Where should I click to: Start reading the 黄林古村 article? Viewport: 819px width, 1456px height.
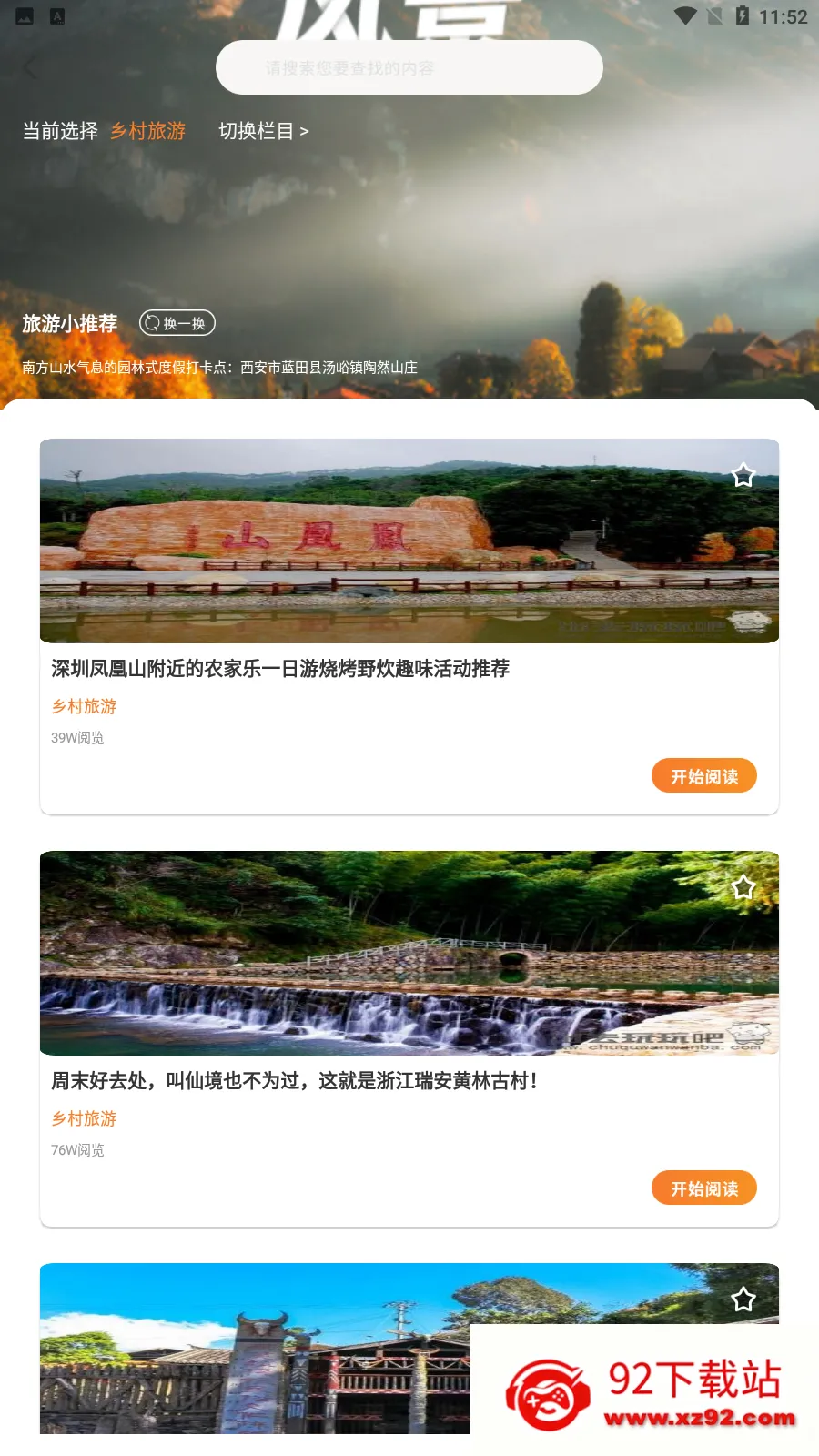coord(704,1188)
